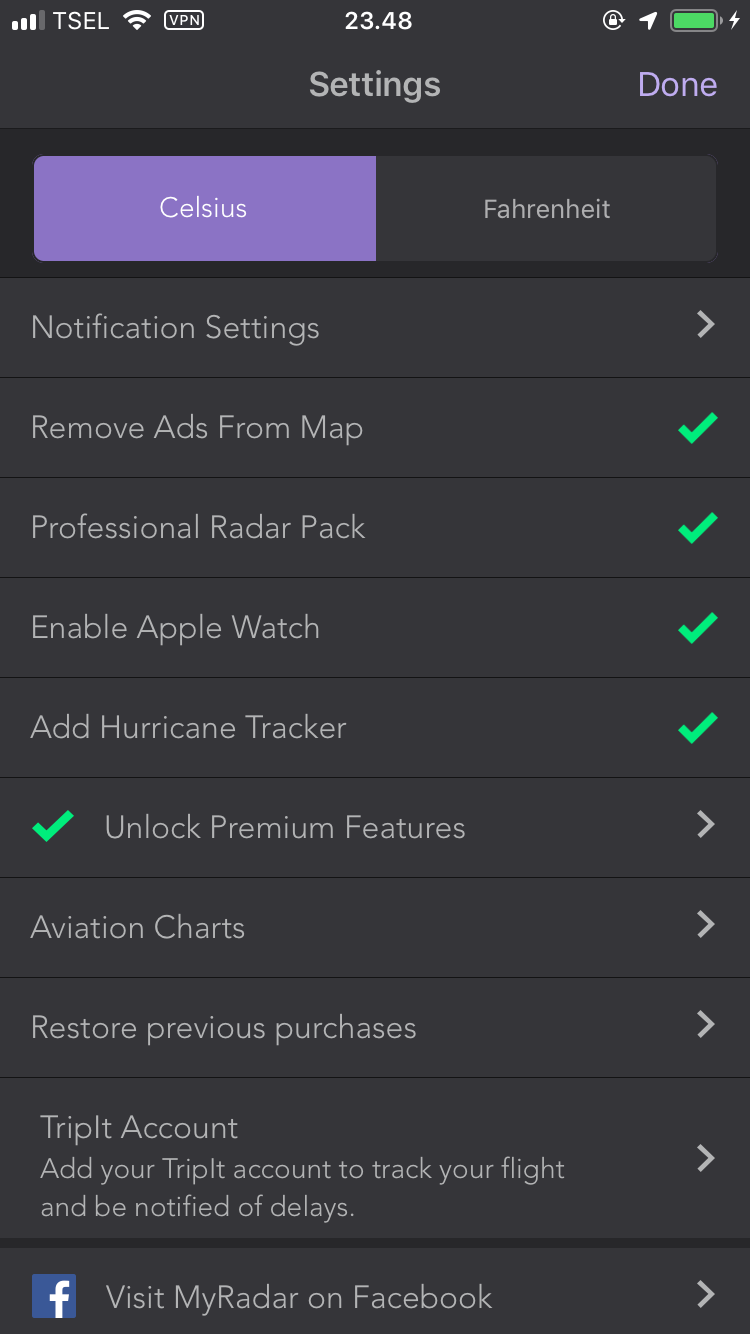Open the TripIt Account setup
The image size is (750, 1334).
pos(375,1158)
